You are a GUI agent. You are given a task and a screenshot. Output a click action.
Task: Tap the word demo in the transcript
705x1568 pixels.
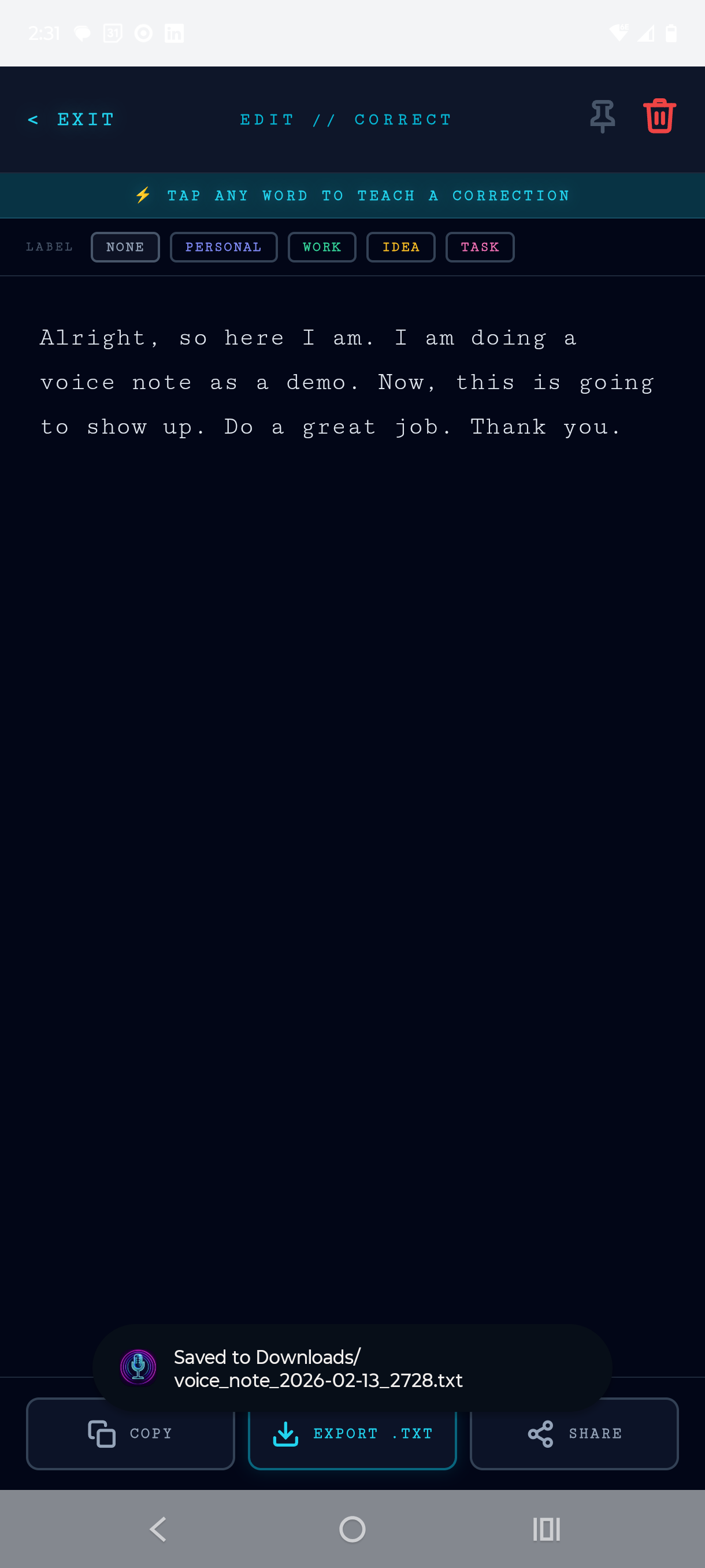pos(317,382)
